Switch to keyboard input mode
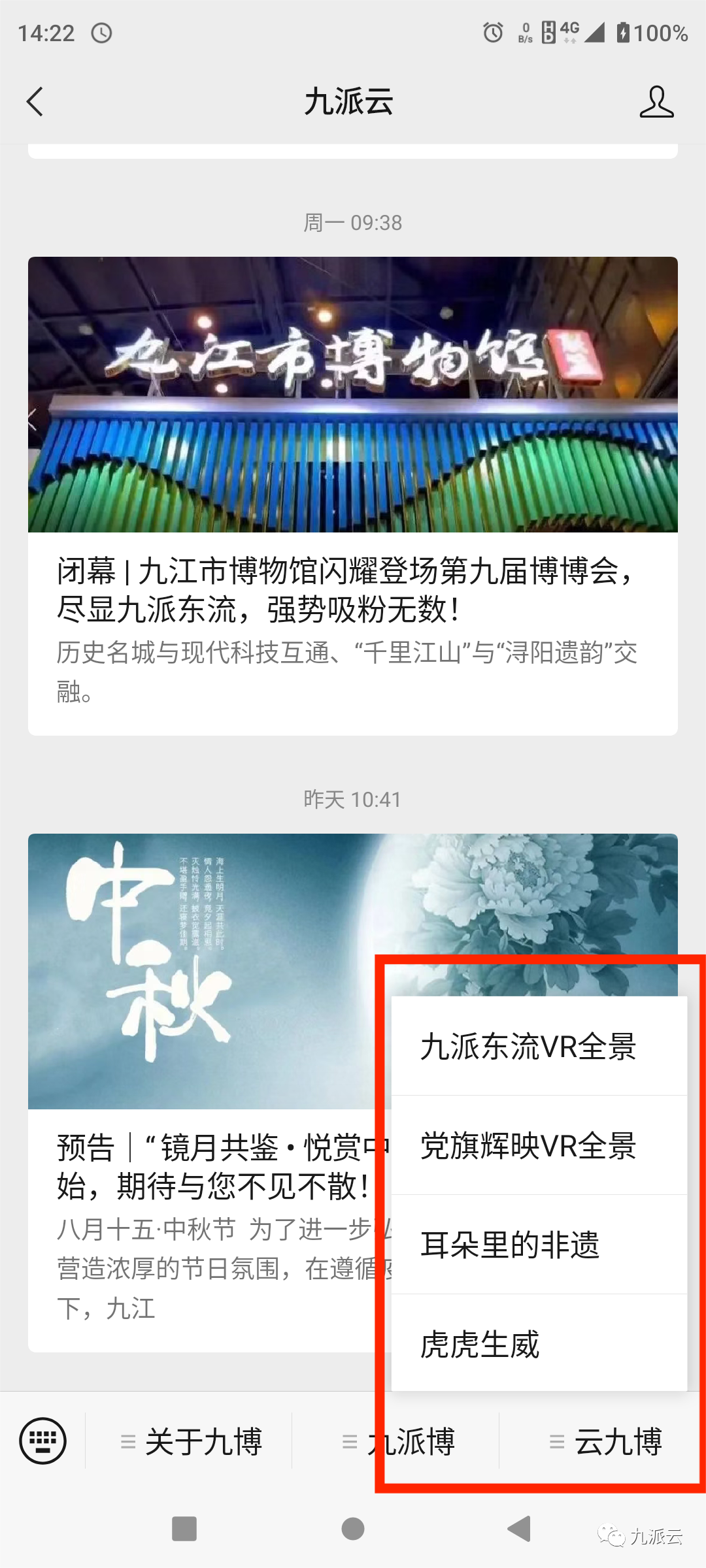Viewport: 706px width, 1568px height. point(43,1441)
